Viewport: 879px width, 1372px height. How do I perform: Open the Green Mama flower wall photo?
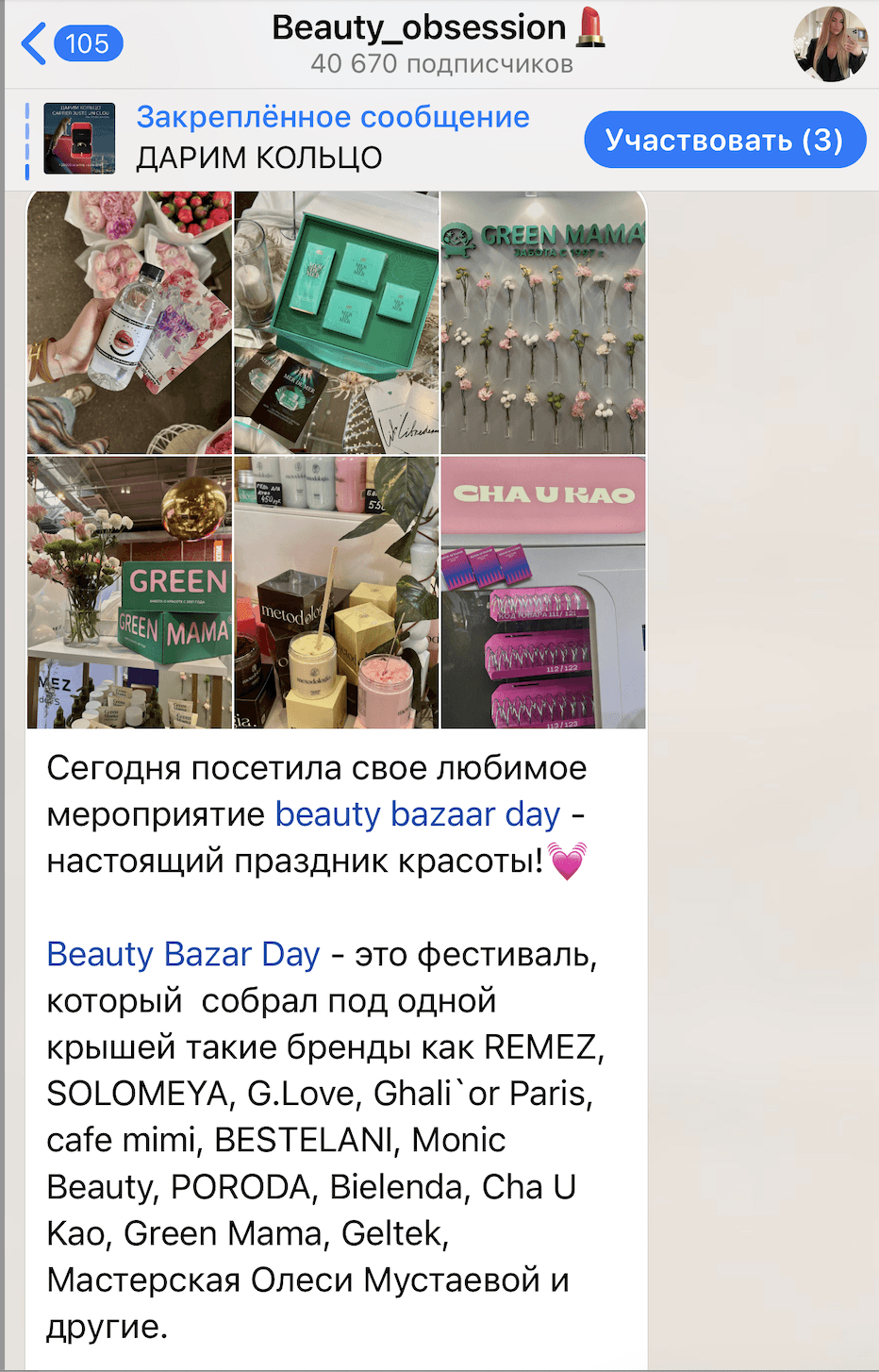pos(543,323)
